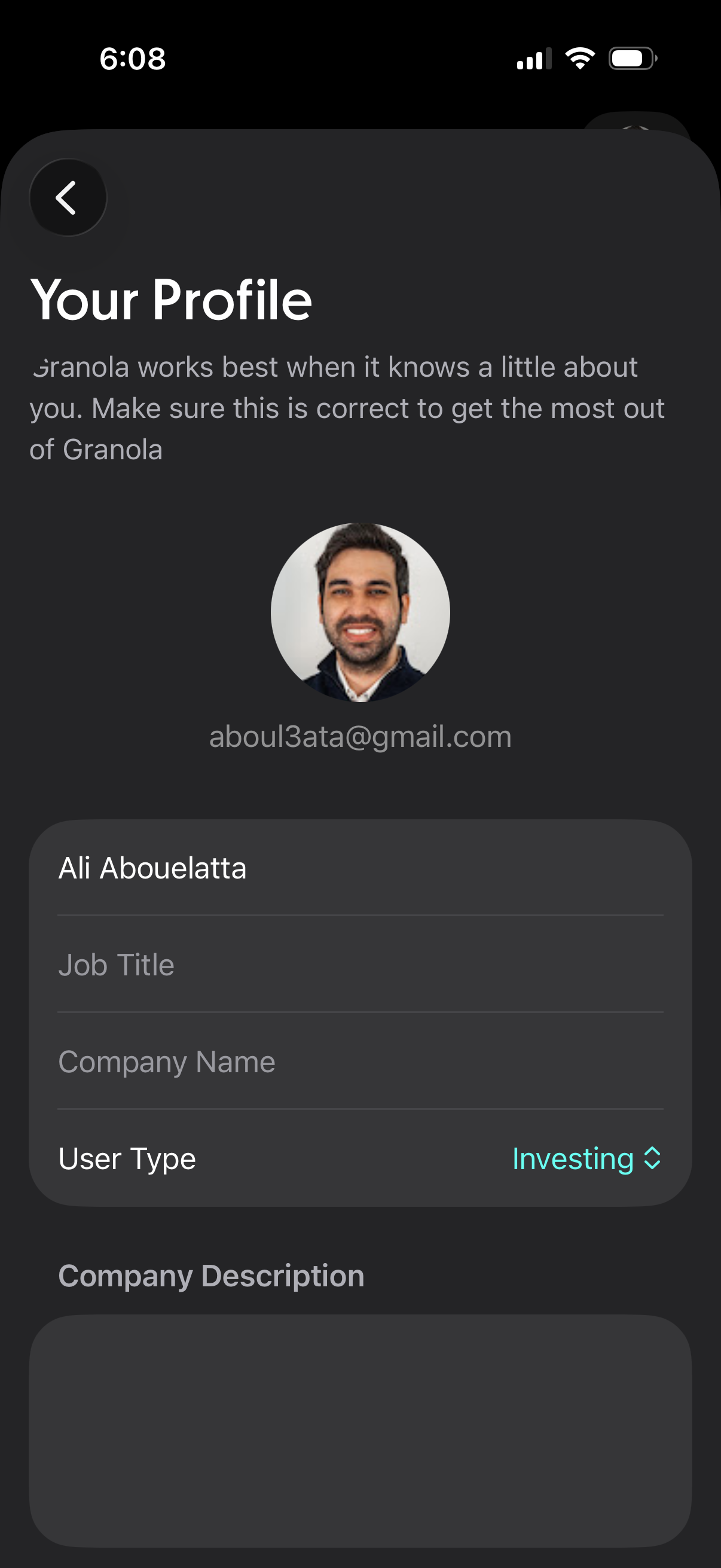This screenshot has width=721, height=1568.
Task: Go back using the arrow button
Action: [x=68, y=197]
